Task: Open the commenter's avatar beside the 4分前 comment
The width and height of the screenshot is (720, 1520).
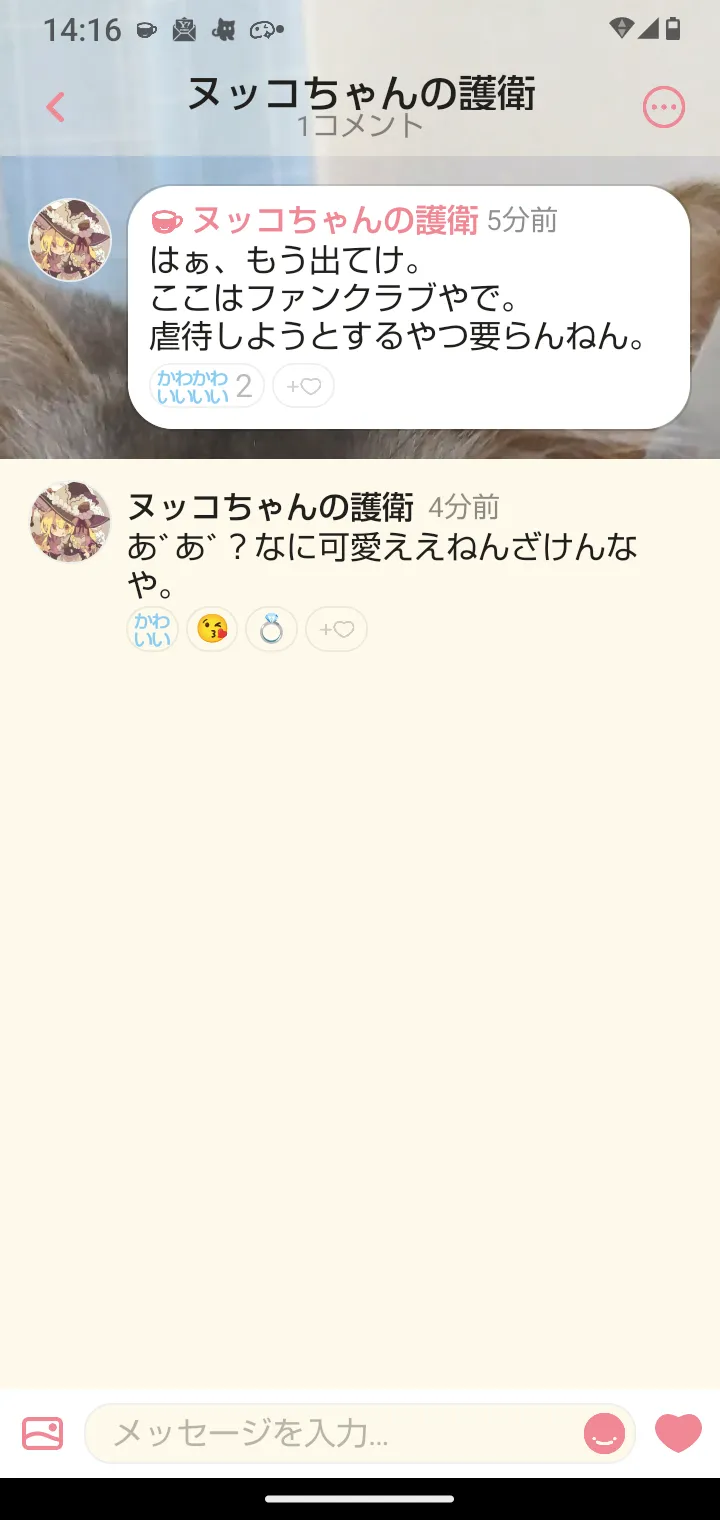Action: point(70,521)
